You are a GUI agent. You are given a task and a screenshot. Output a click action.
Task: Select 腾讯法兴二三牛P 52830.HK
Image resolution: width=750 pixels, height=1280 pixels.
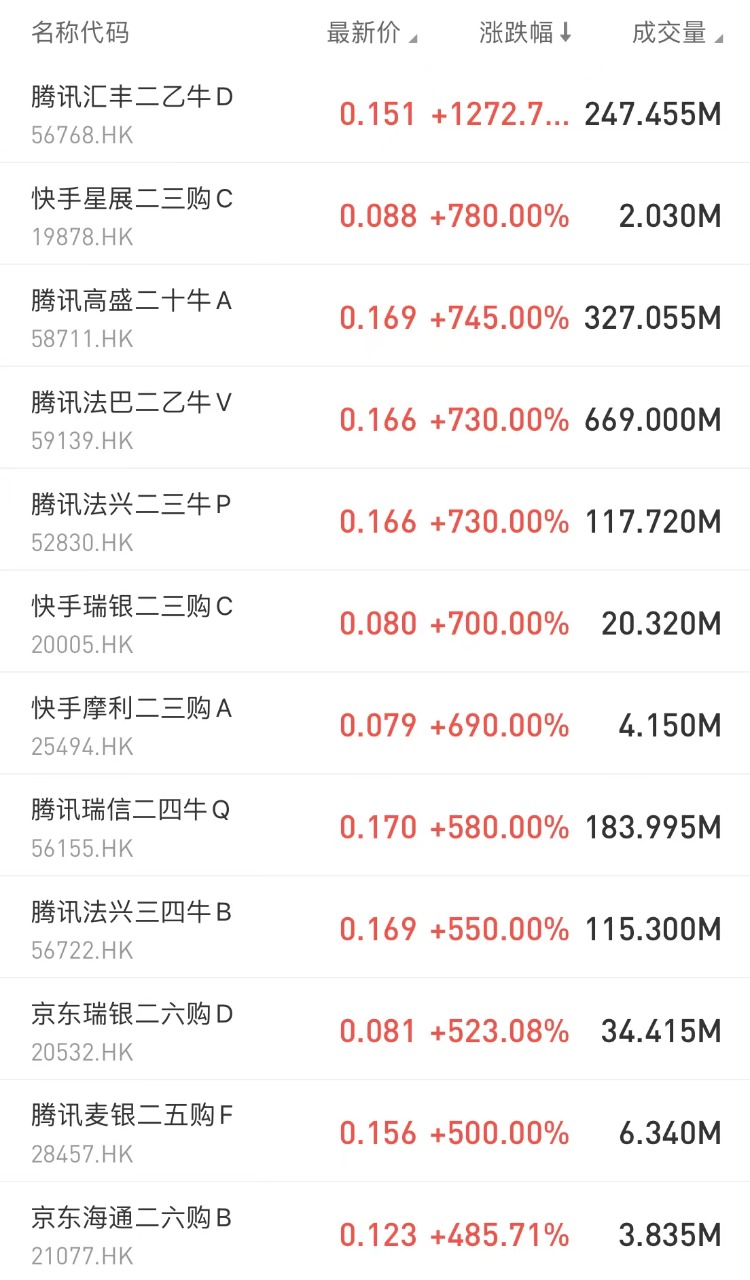375,520
